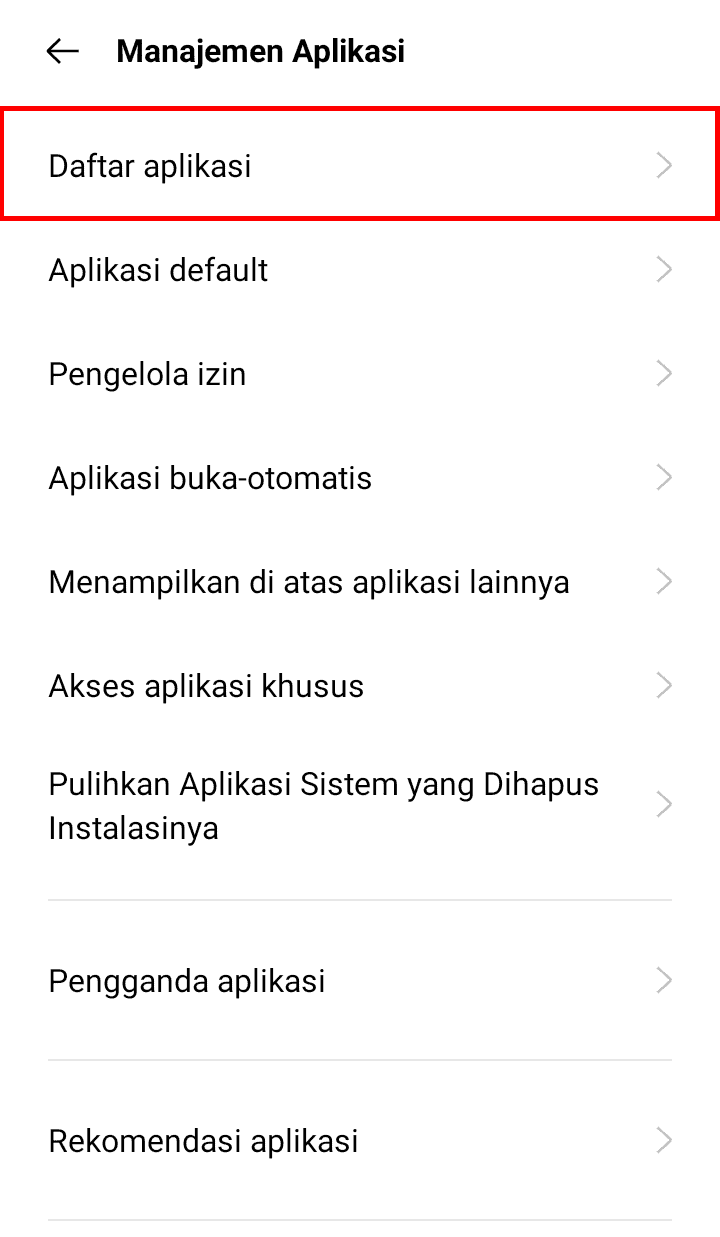Select Aplikasi buka-otomatis
Viewport: 720px width, 1237px height.
(x=360, y=478)
